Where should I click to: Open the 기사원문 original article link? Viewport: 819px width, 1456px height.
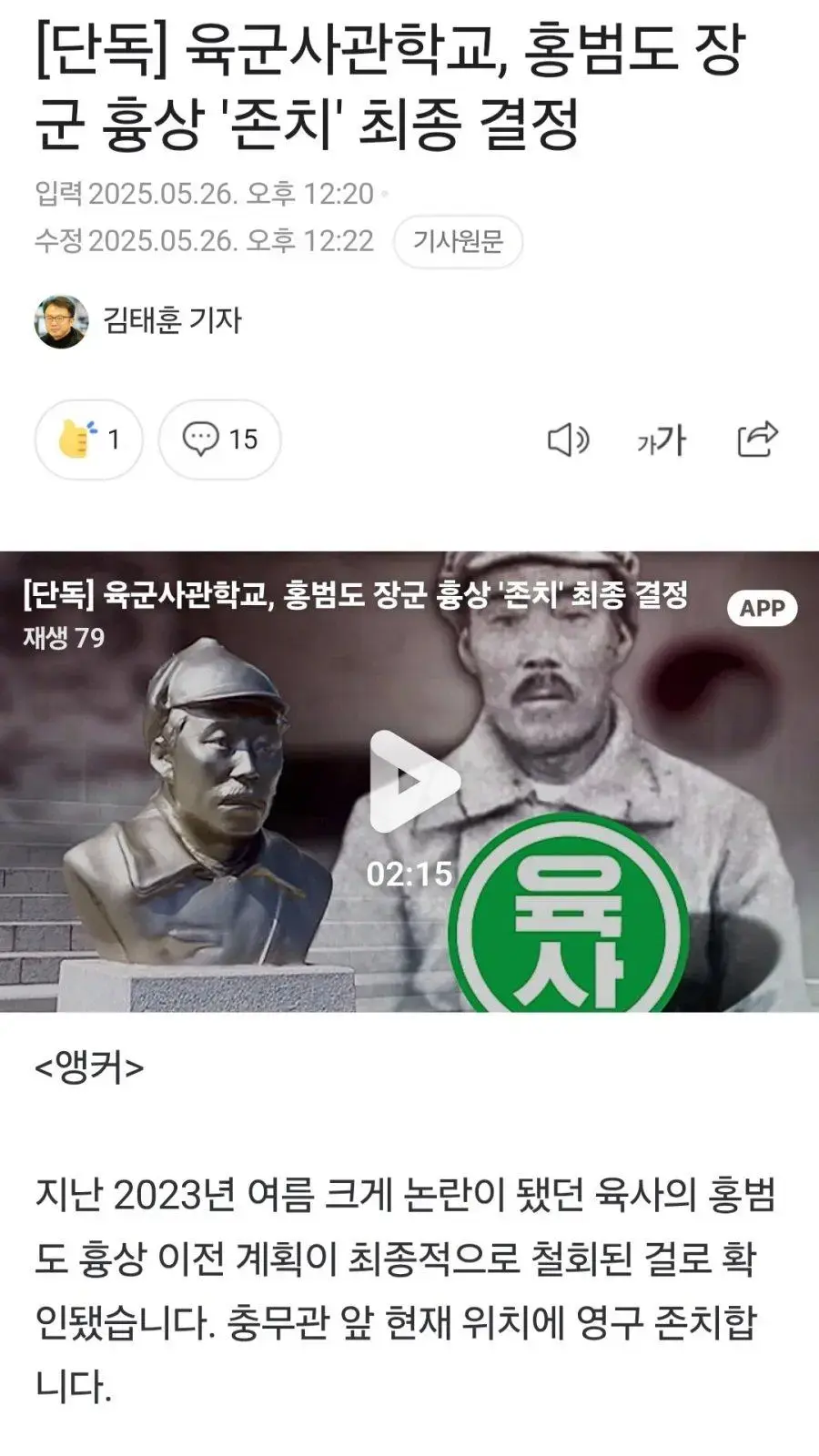[x=458, y=242]
